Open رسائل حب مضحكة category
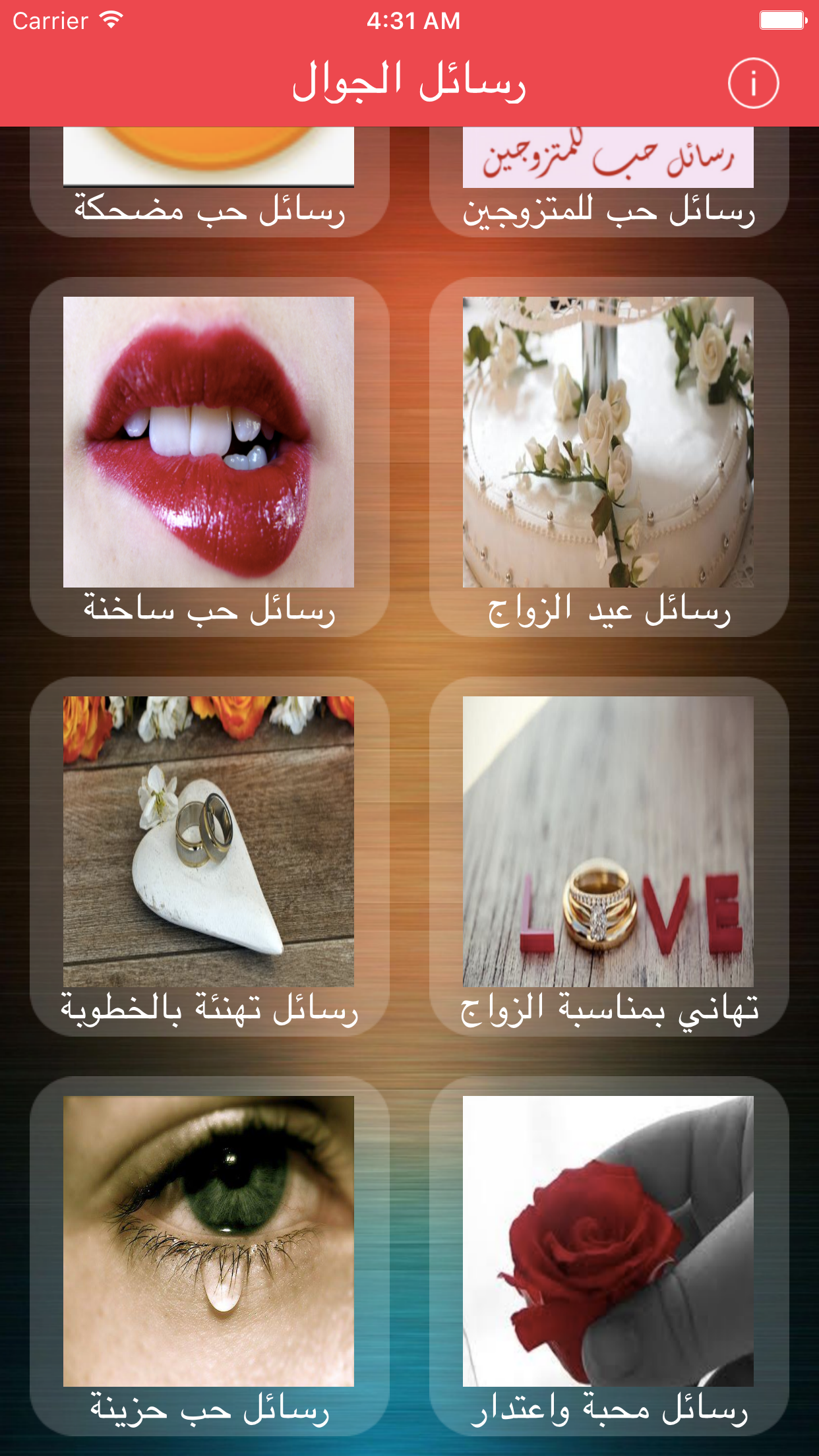The image size is (819, 1456). 209,181
